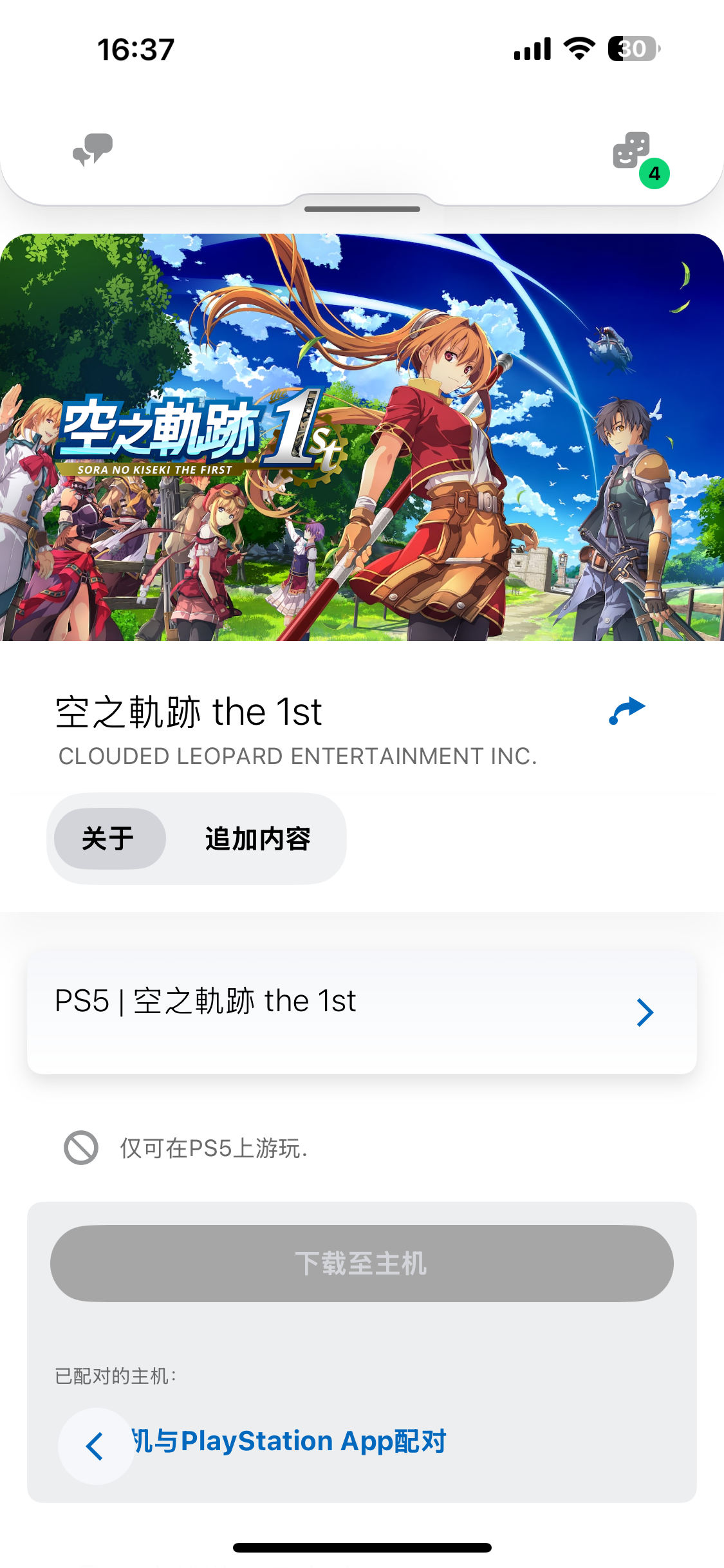This screenshot has width=724, height=1568.
Task: Open the messages chat bubbles icon
Action: pos(93,150)
